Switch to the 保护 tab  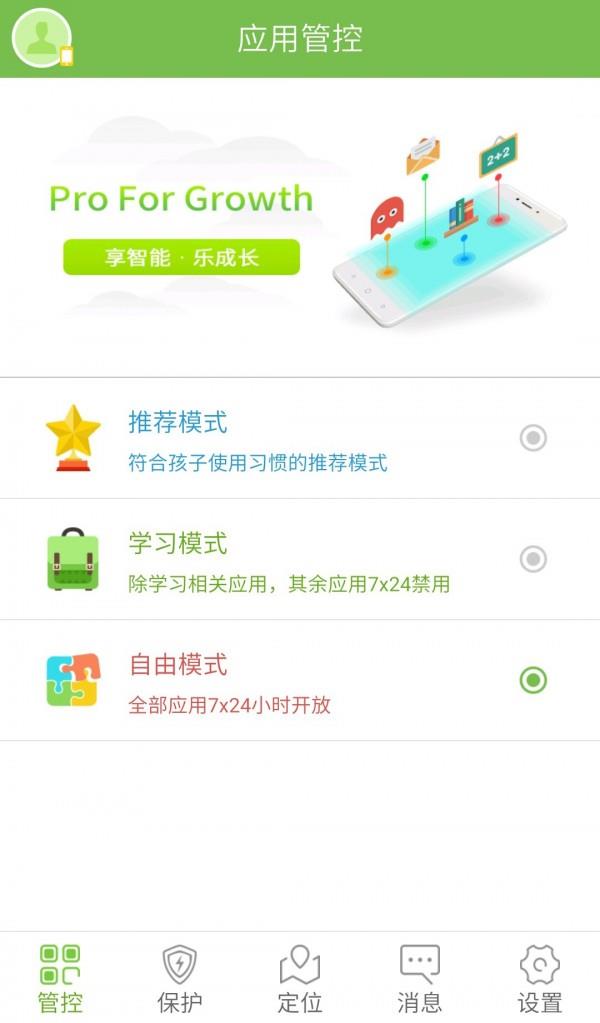(180, 978)
